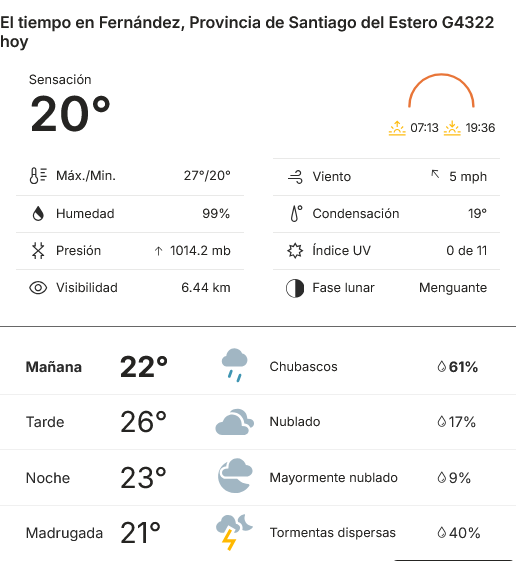The width and height of the screenshot is (516, 561).
Task: Select the Noche forecast row
Action: tap(258, 478)
